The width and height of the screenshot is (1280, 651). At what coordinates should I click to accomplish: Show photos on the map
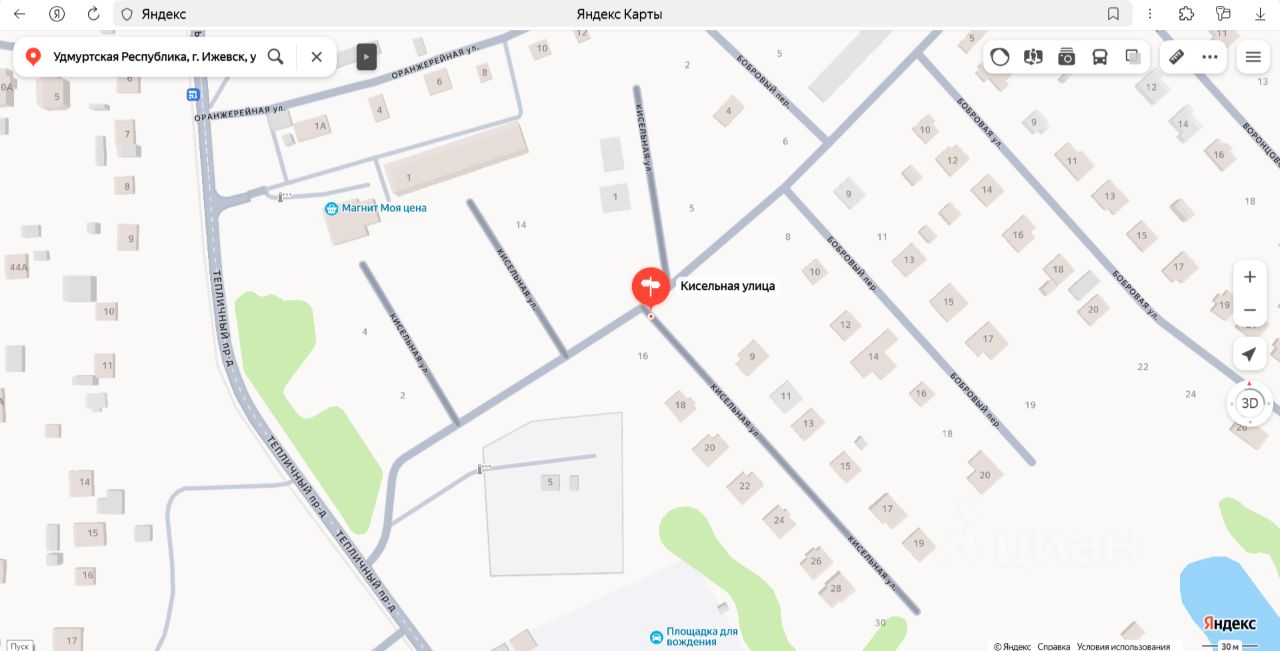1067,57
